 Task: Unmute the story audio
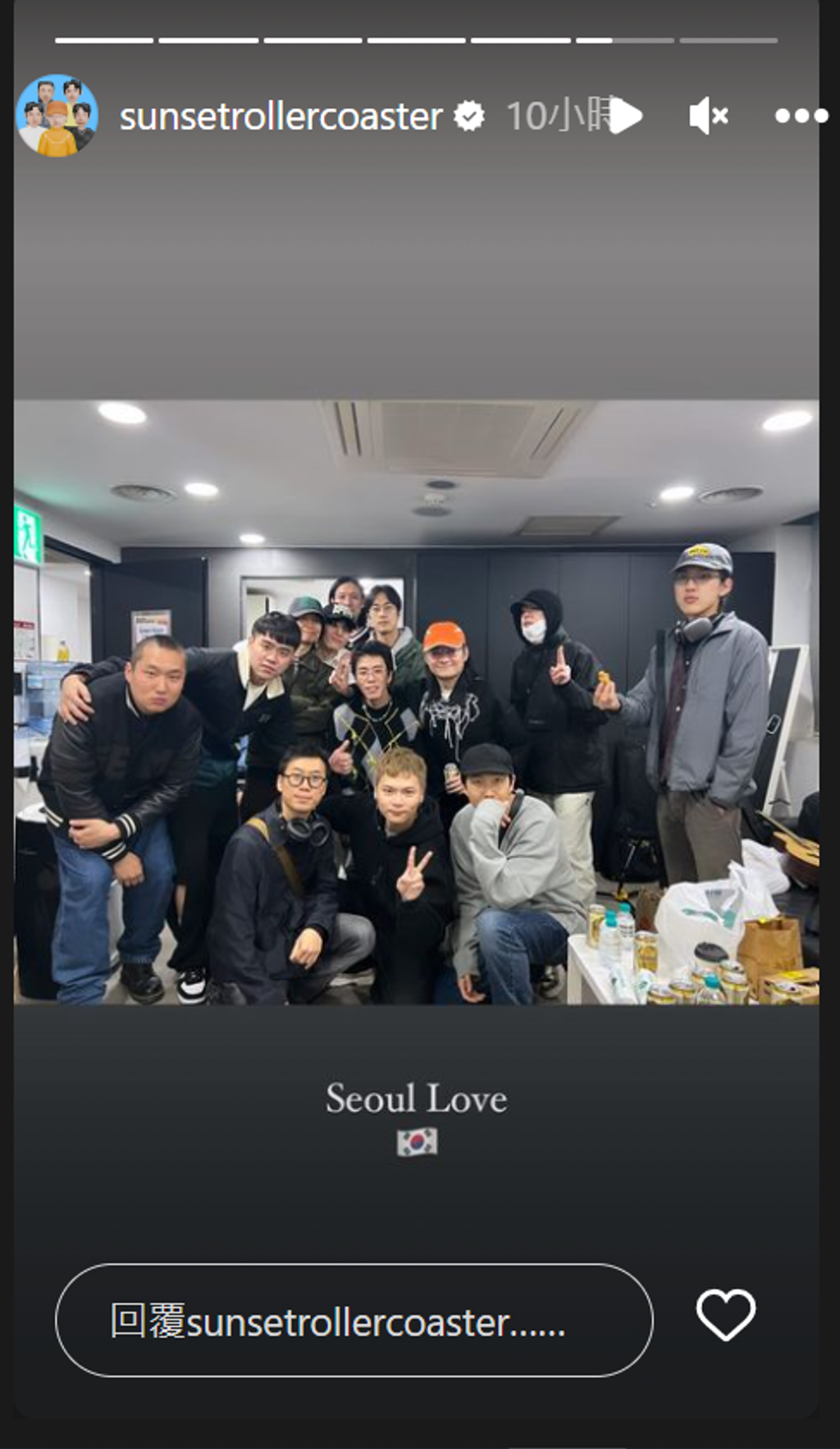pos(708,116)
